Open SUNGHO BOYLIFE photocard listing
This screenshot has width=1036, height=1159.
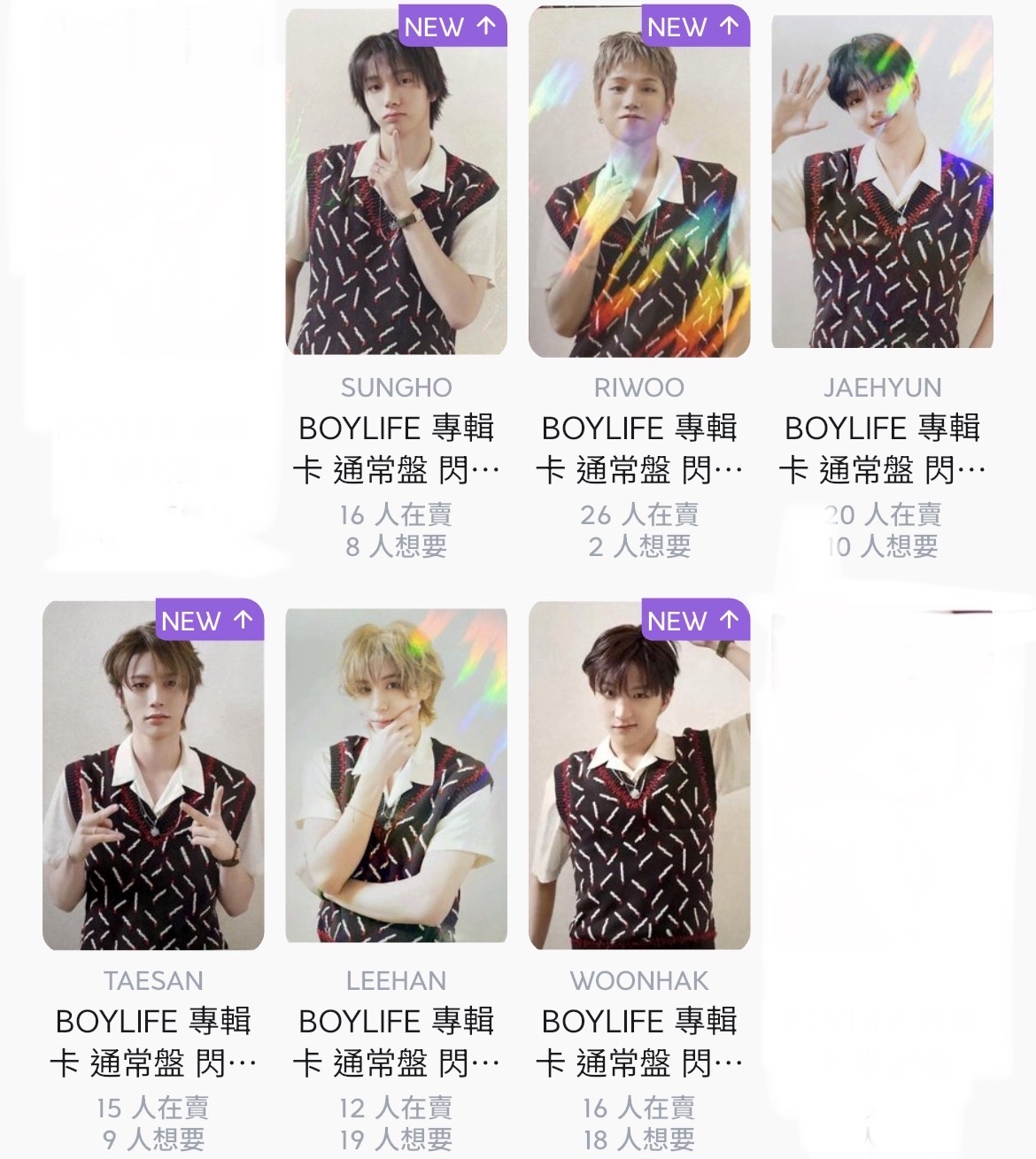click(396, 182)
